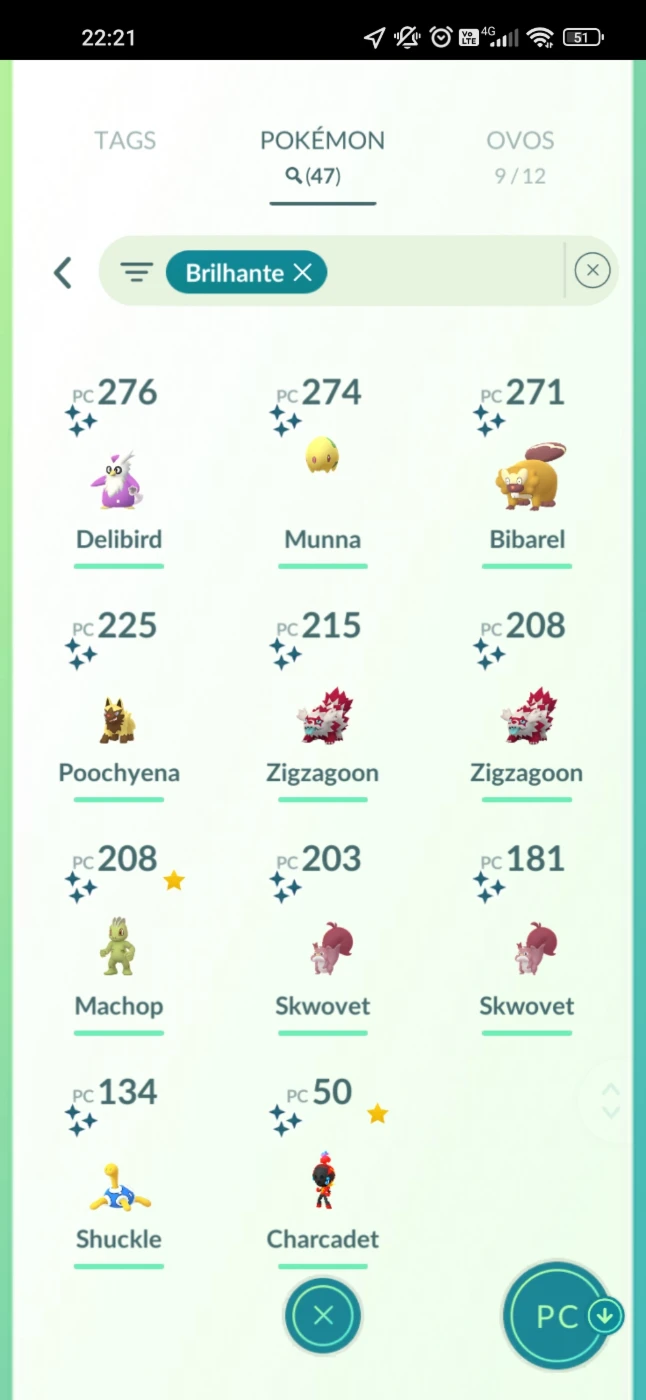
Task: Open the shiny Delibird PC 276
Action: pos(119,471)
